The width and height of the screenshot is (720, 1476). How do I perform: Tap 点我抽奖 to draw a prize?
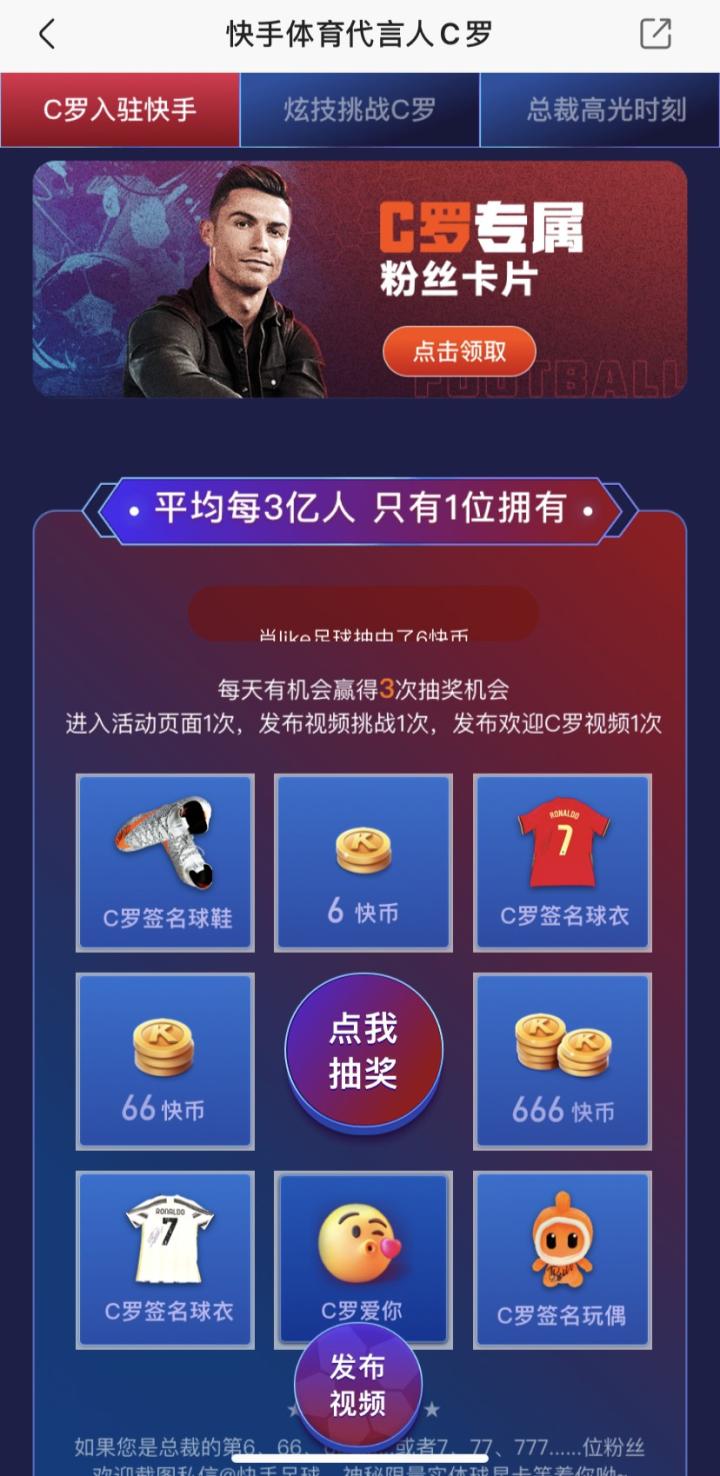[364, 1051]
